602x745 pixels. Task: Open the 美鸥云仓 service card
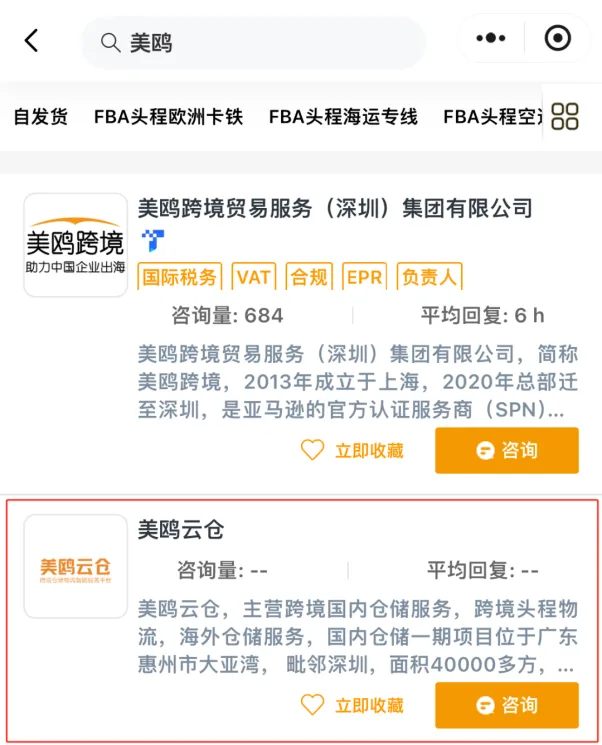coord(180,530)
